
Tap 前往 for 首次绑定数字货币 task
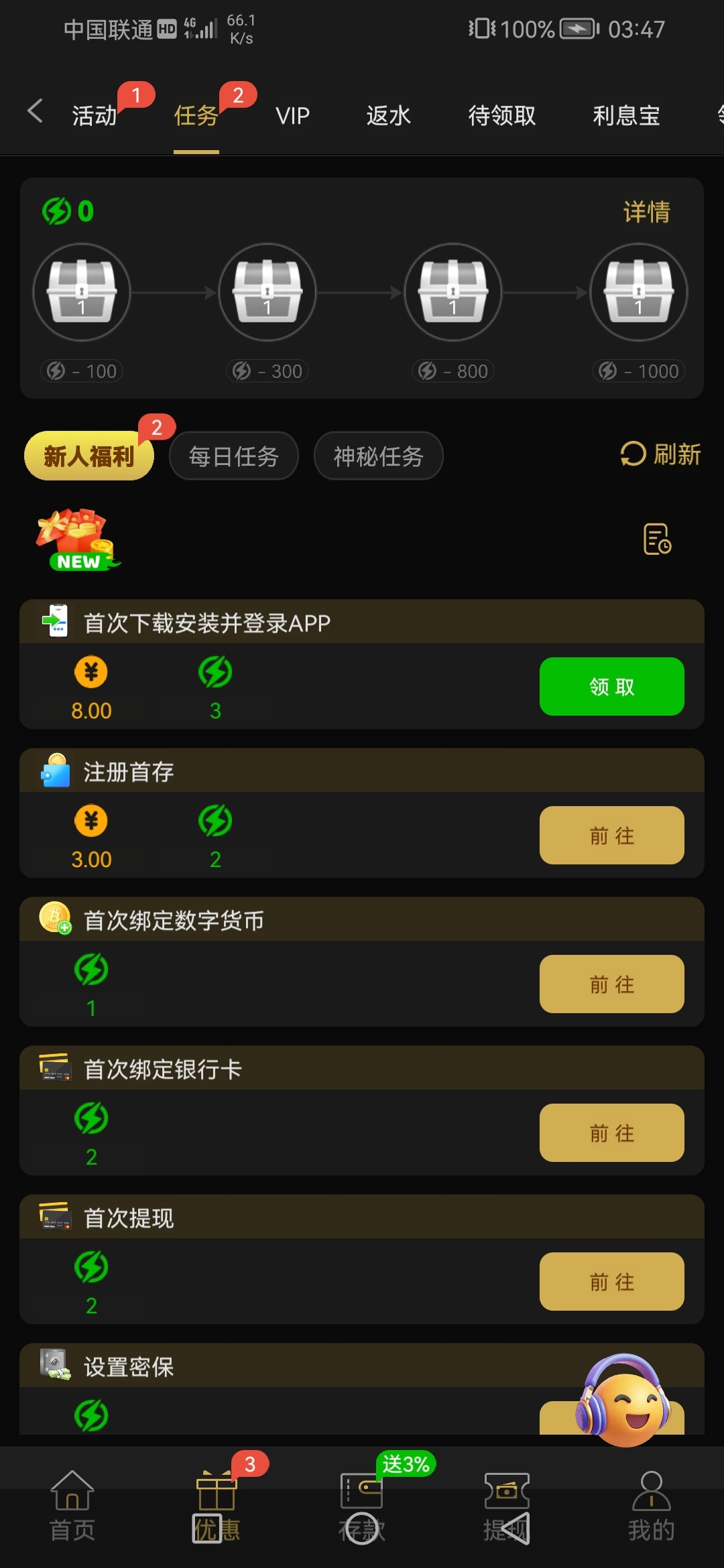[611, 984]
